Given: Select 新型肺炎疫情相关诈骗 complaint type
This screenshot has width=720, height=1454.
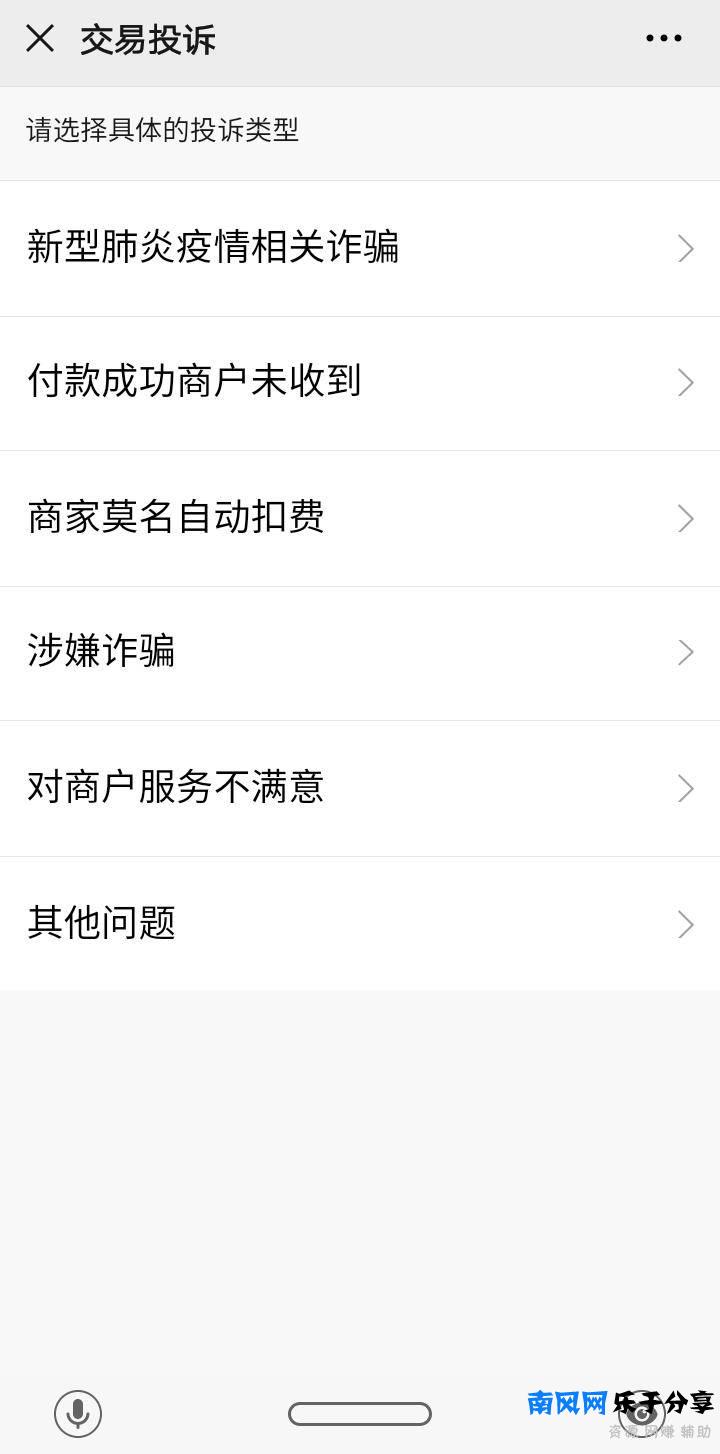Looking at the screenshot, I should coord(360,248).
